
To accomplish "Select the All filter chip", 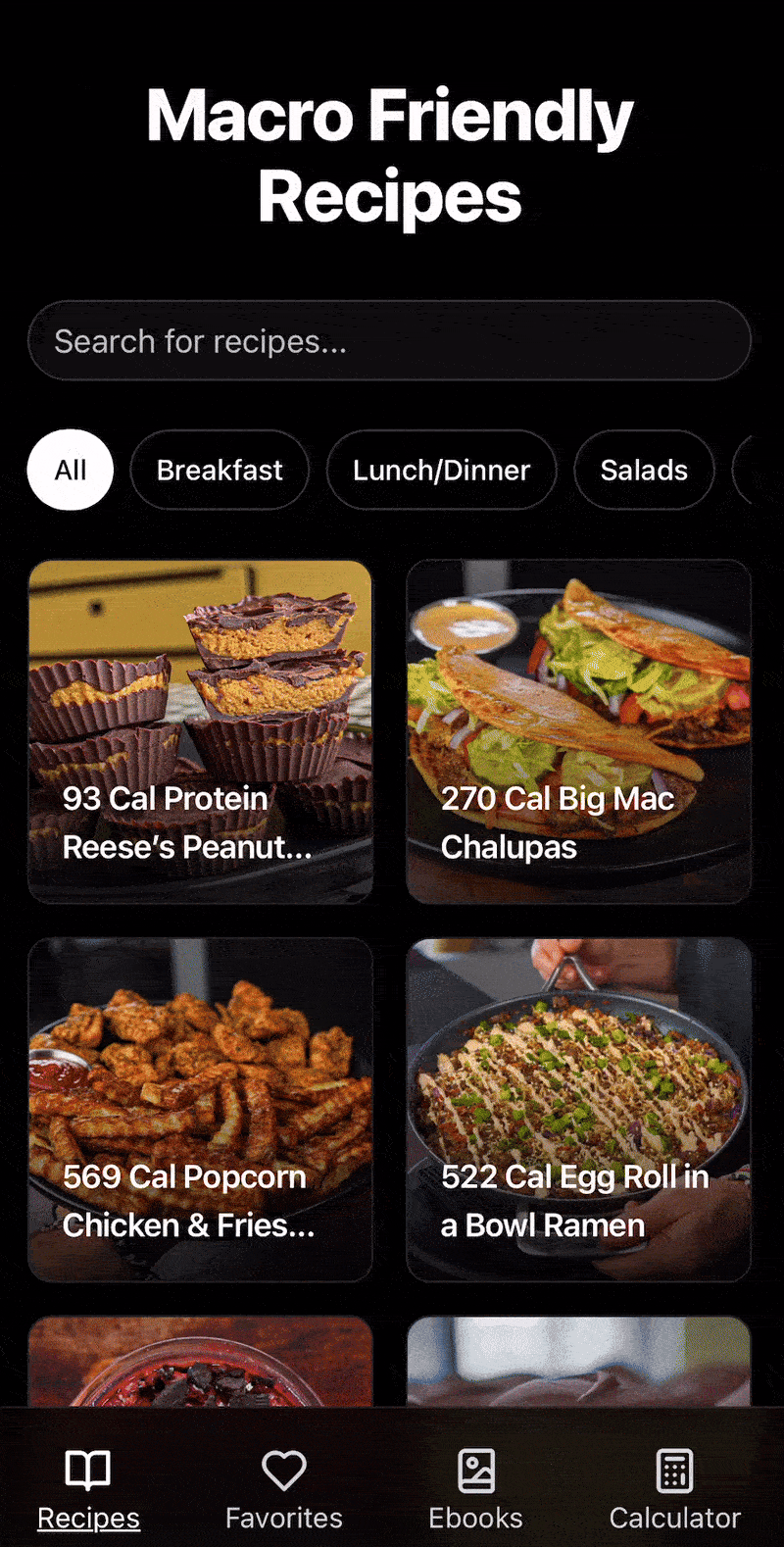I will pos(71,470).
